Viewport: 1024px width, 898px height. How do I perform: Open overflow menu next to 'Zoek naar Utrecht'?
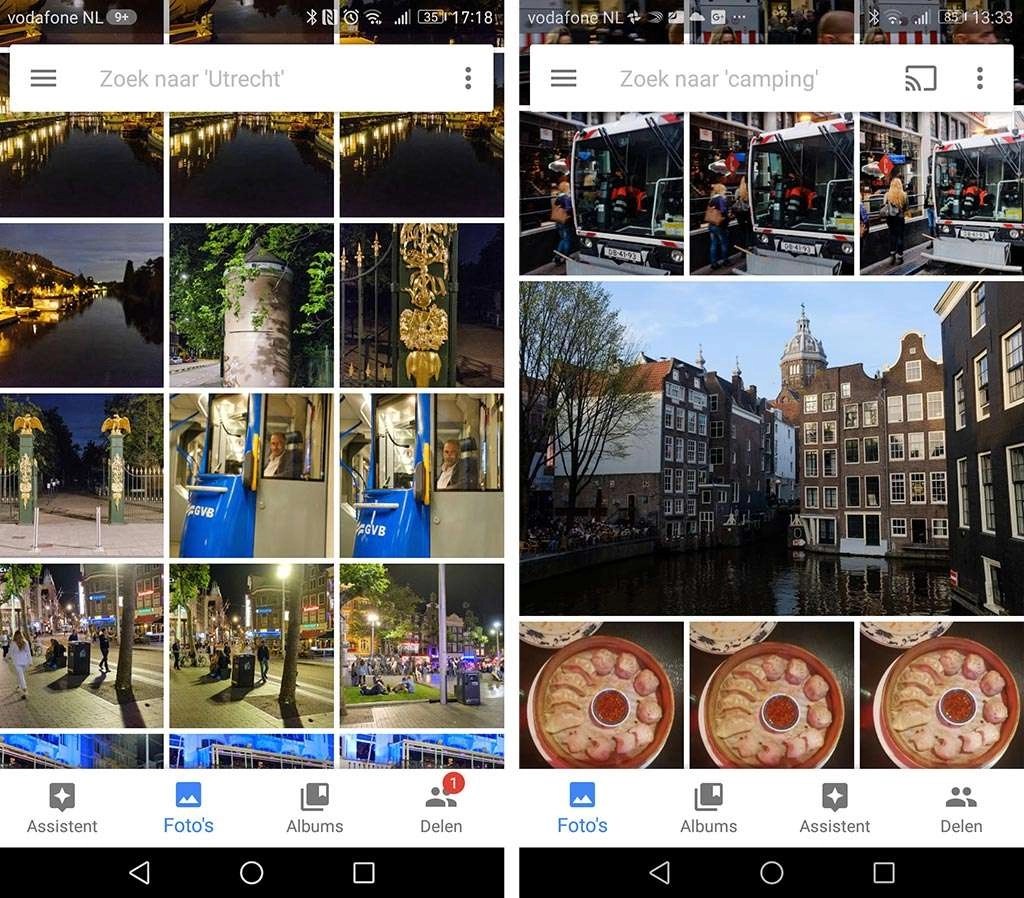(467, 78)
